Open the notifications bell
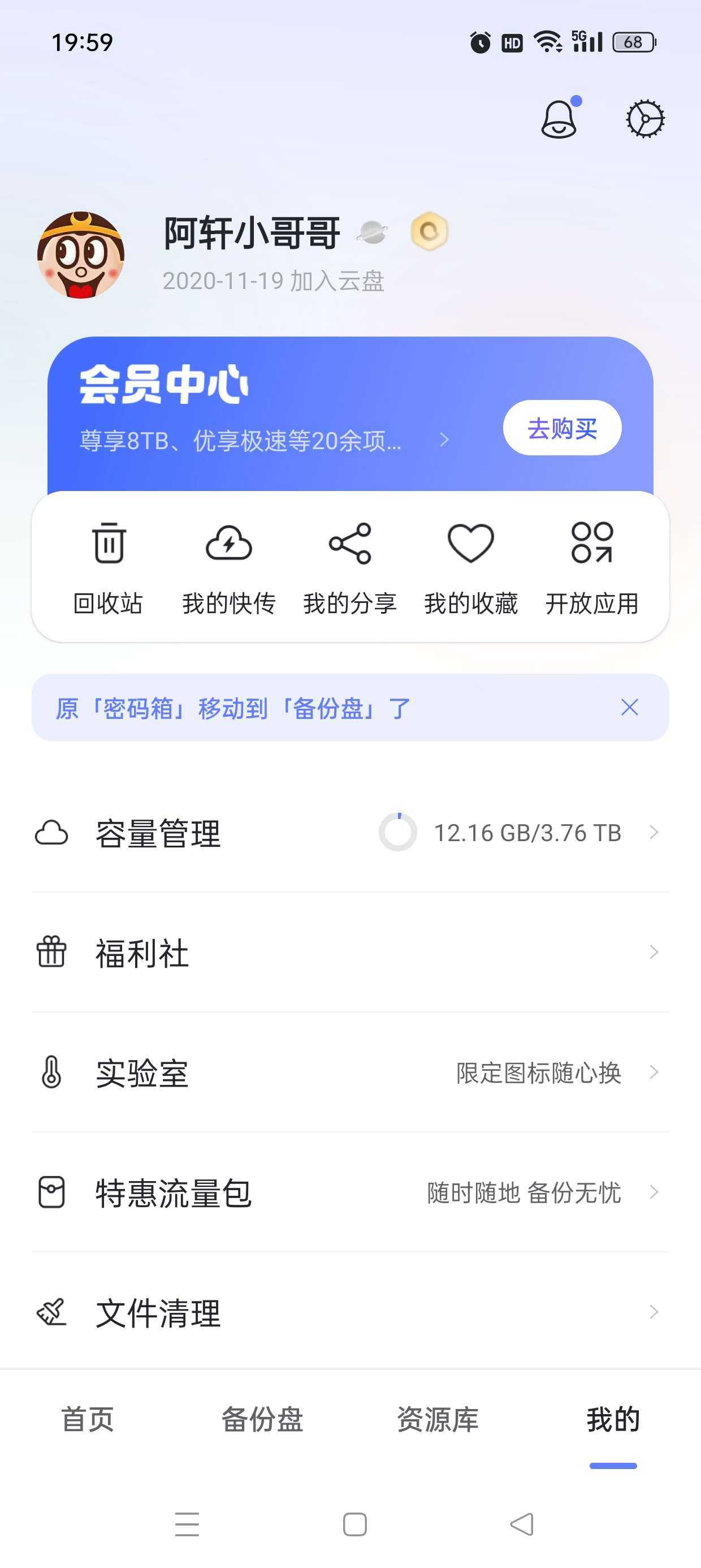 point(559,119)
